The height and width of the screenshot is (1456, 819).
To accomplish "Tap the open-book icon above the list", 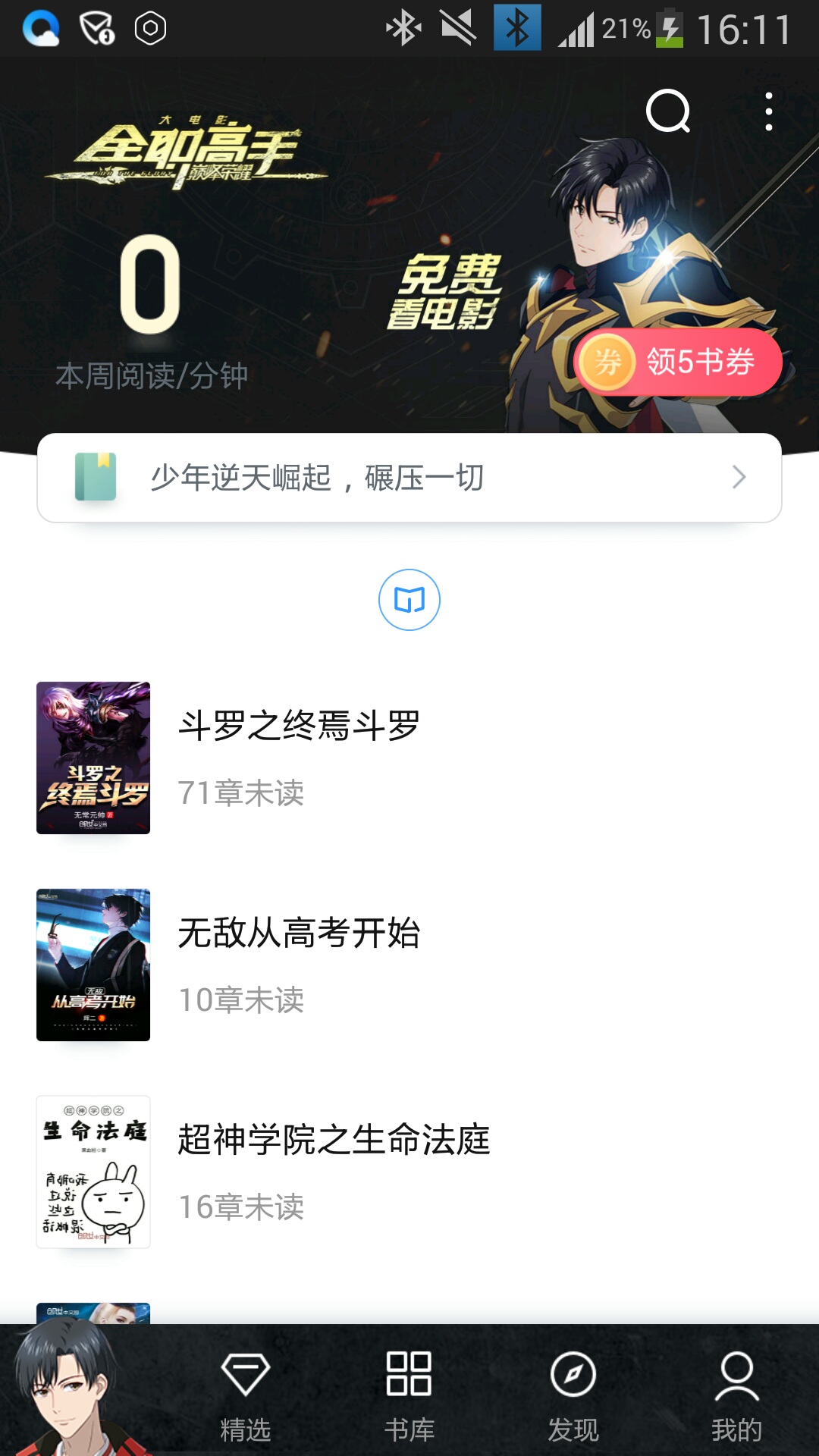I will [409, 600].
